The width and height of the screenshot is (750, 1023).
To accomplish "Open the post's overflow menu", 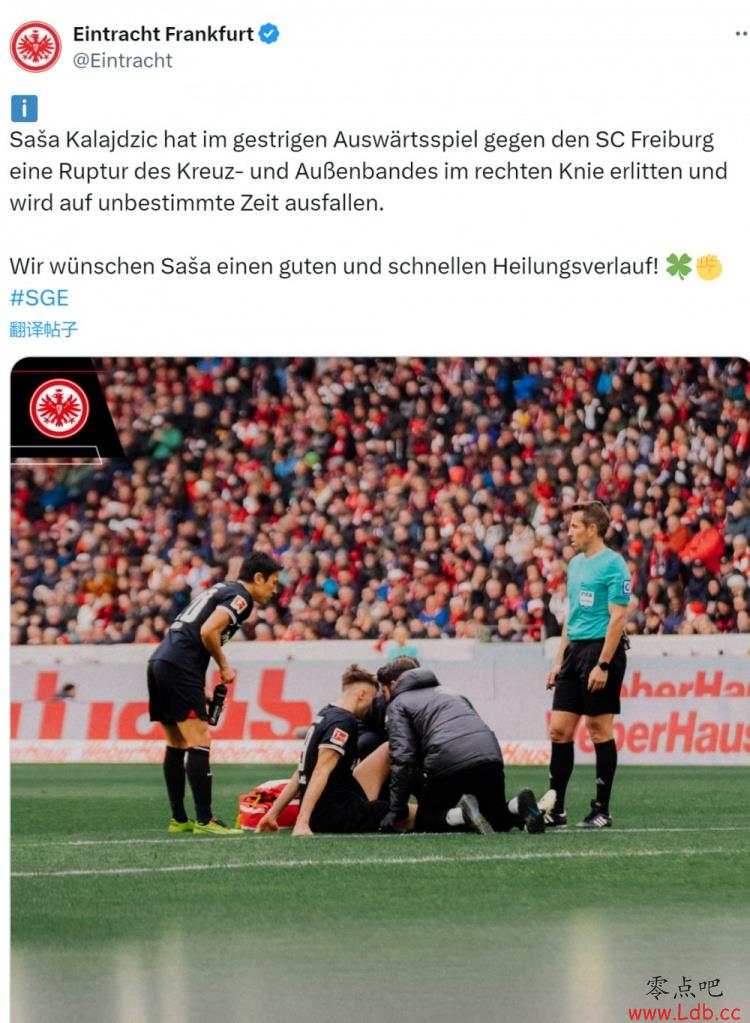I will pyautogui.click(x=740, y=34).
